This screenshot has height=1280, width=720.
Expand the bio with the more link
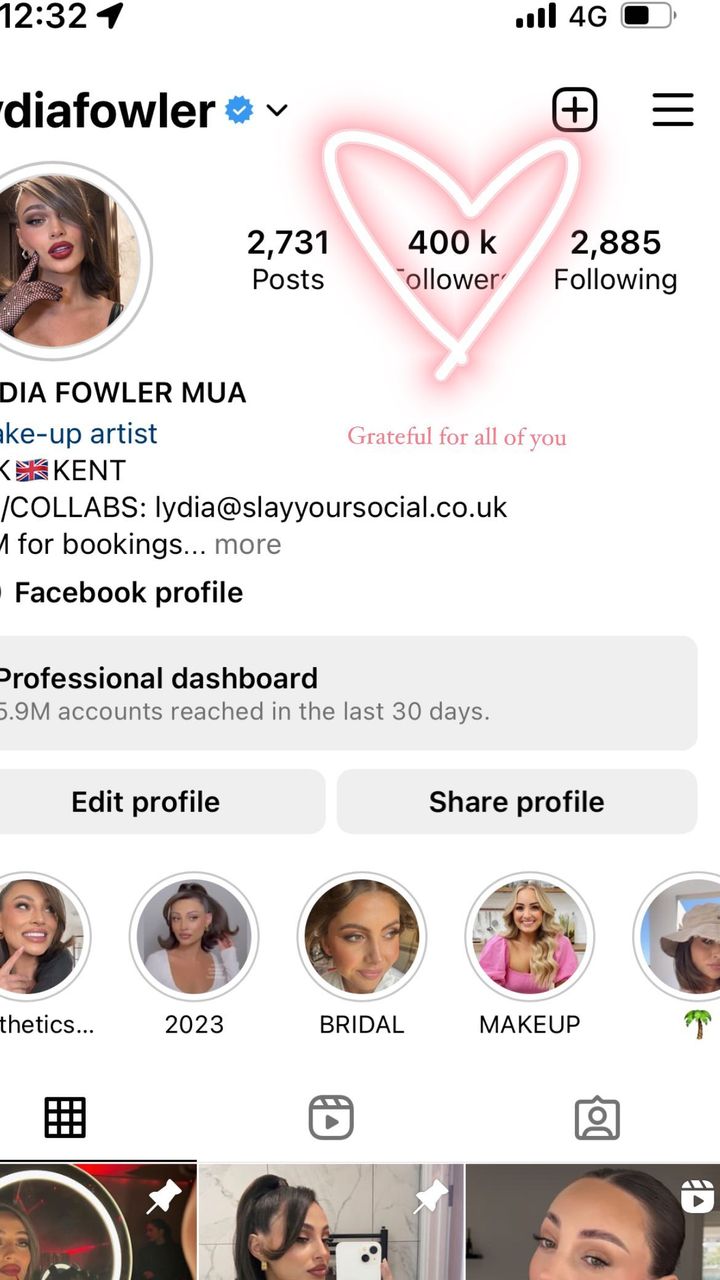[247, 544]
